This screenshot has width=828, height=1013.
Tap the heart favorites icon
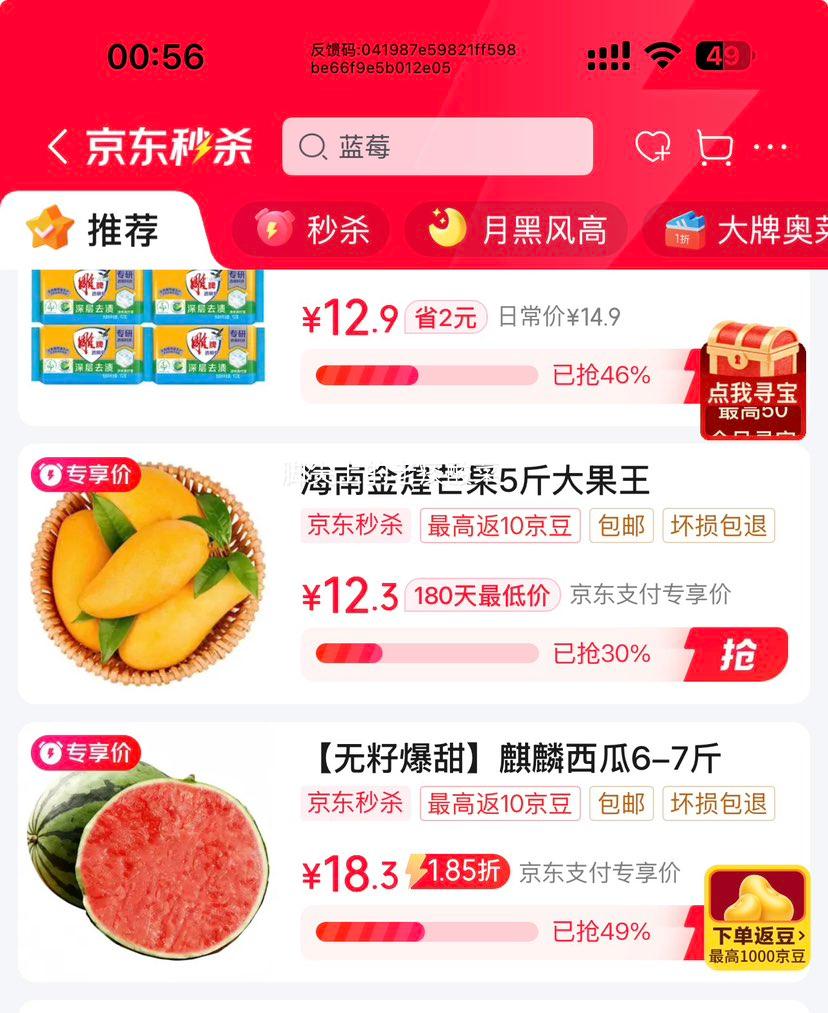(653, 146)
